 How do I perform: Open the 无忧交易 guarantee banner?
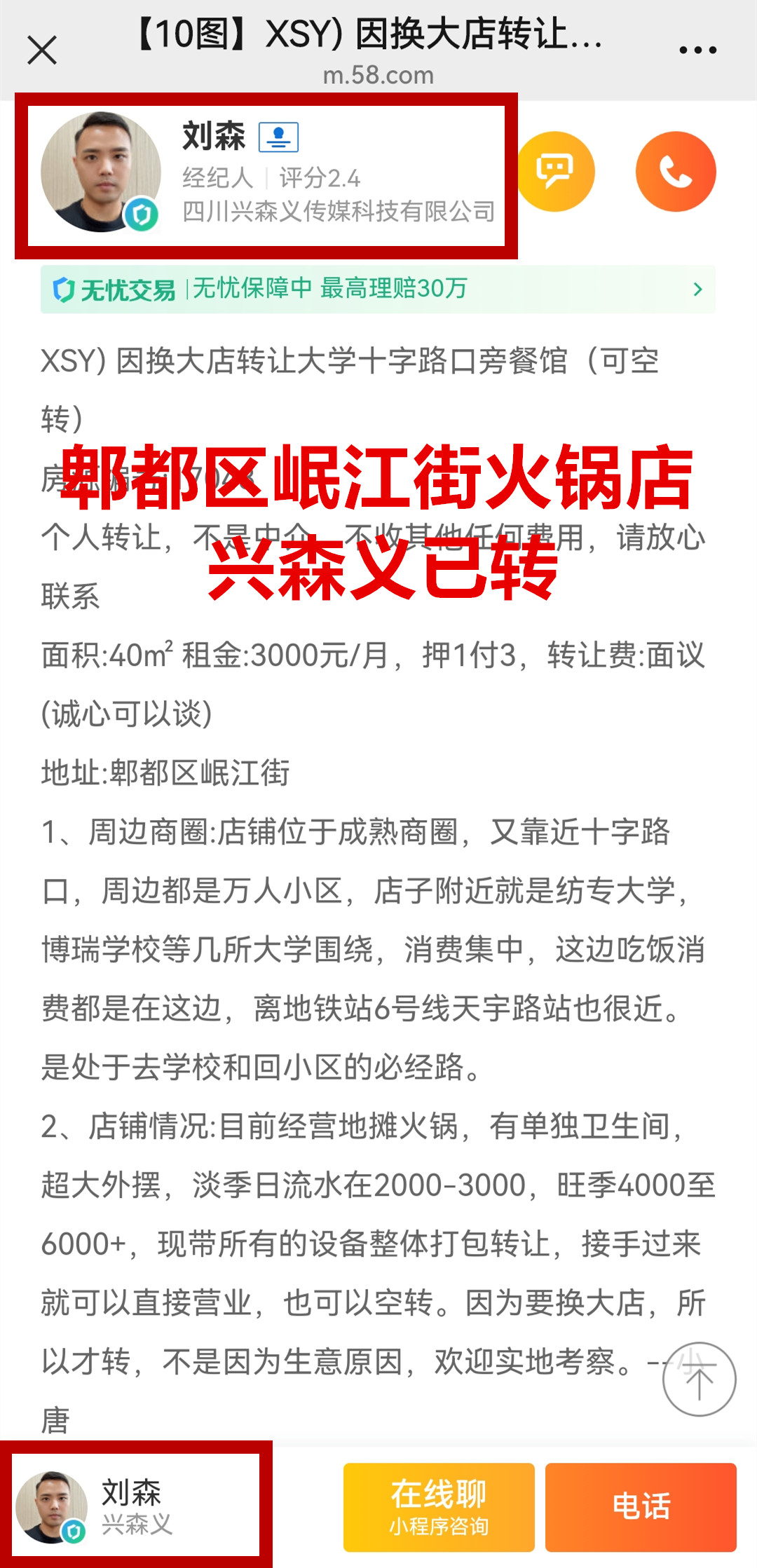(378, 289)
